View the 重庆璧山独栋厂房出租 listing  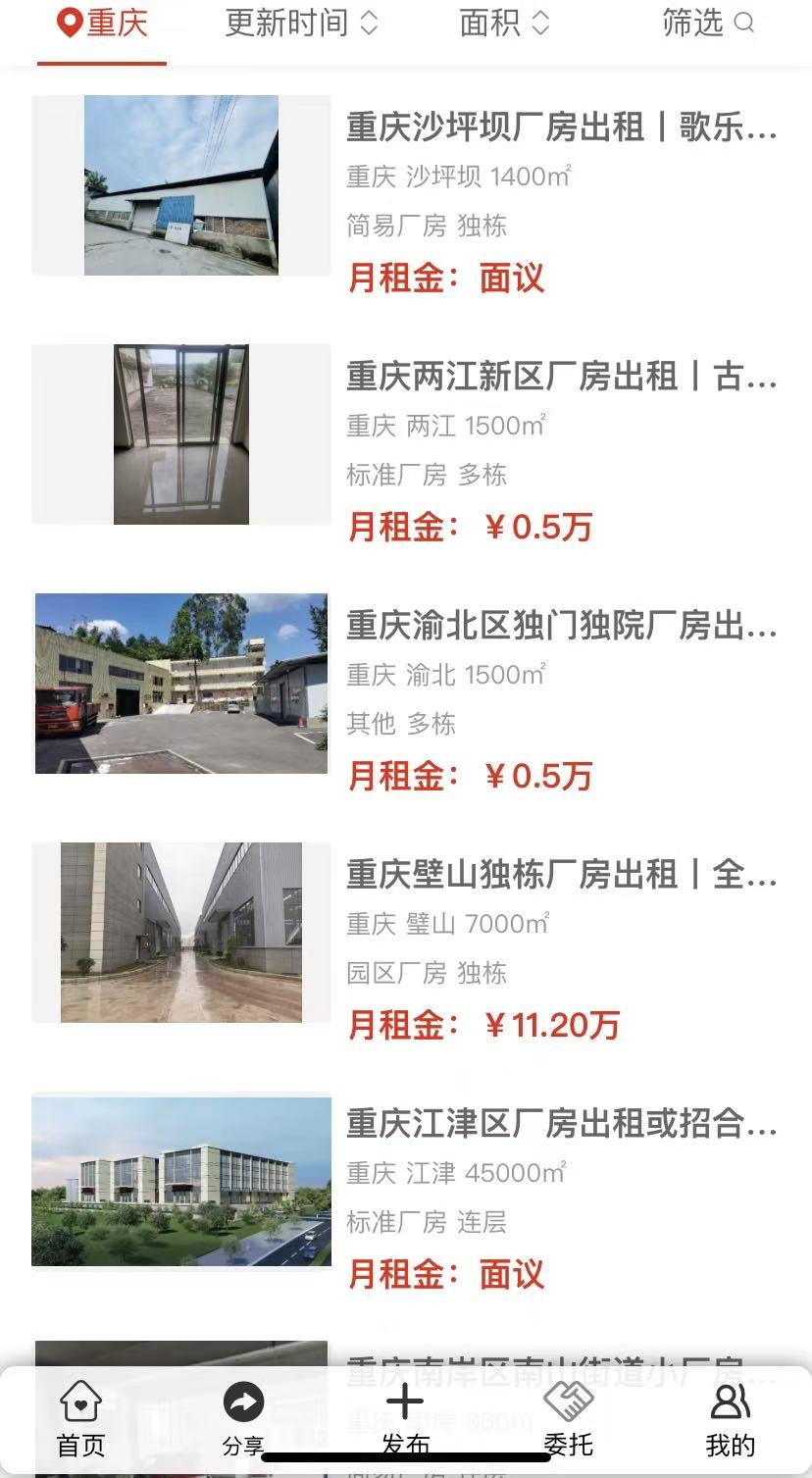561,875
